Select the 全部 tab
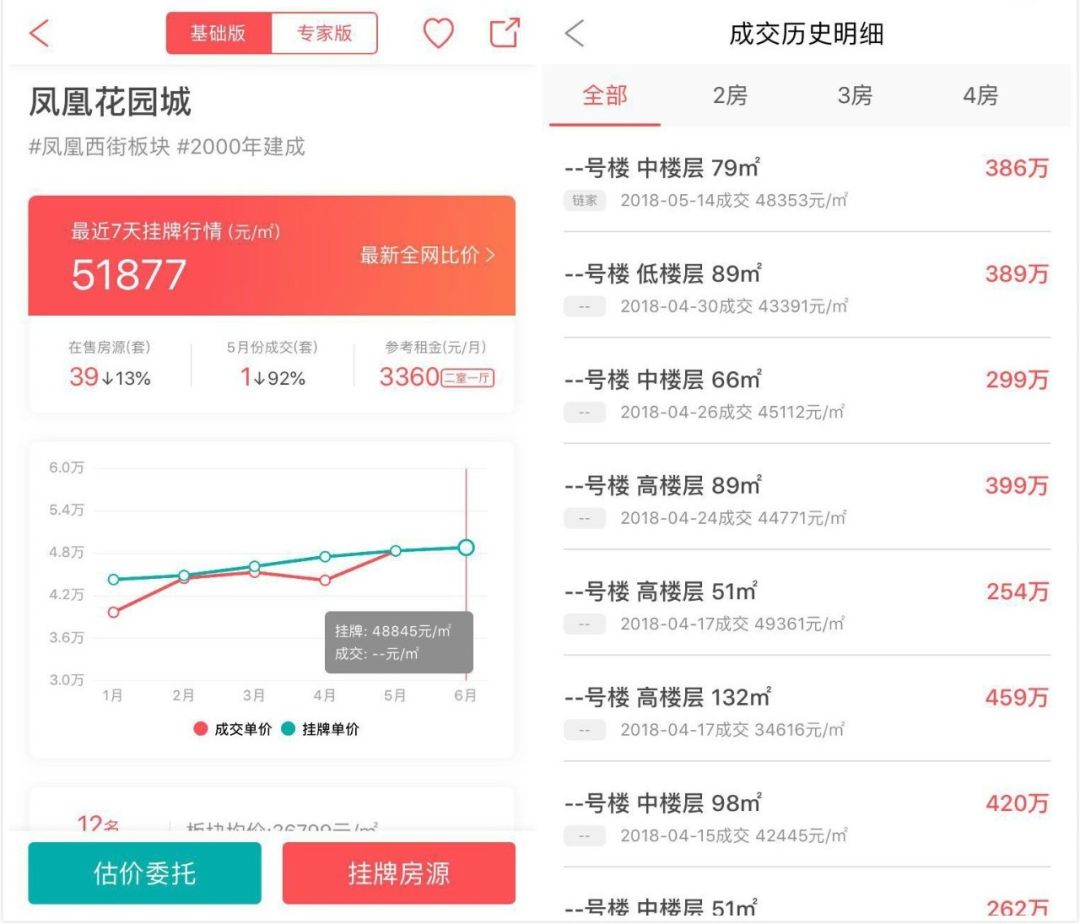1080x924 pixels. pos(605,96)
